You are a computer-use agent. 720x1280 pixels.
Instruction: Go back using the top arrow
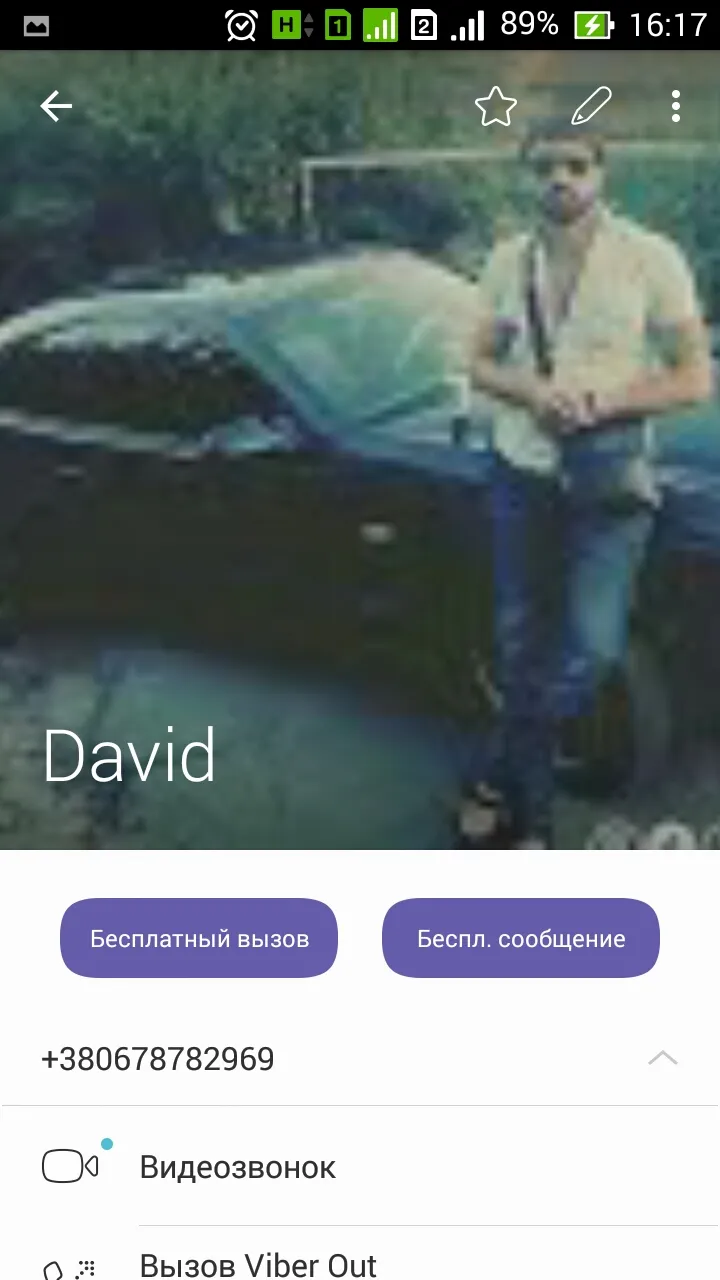(56, 106)
